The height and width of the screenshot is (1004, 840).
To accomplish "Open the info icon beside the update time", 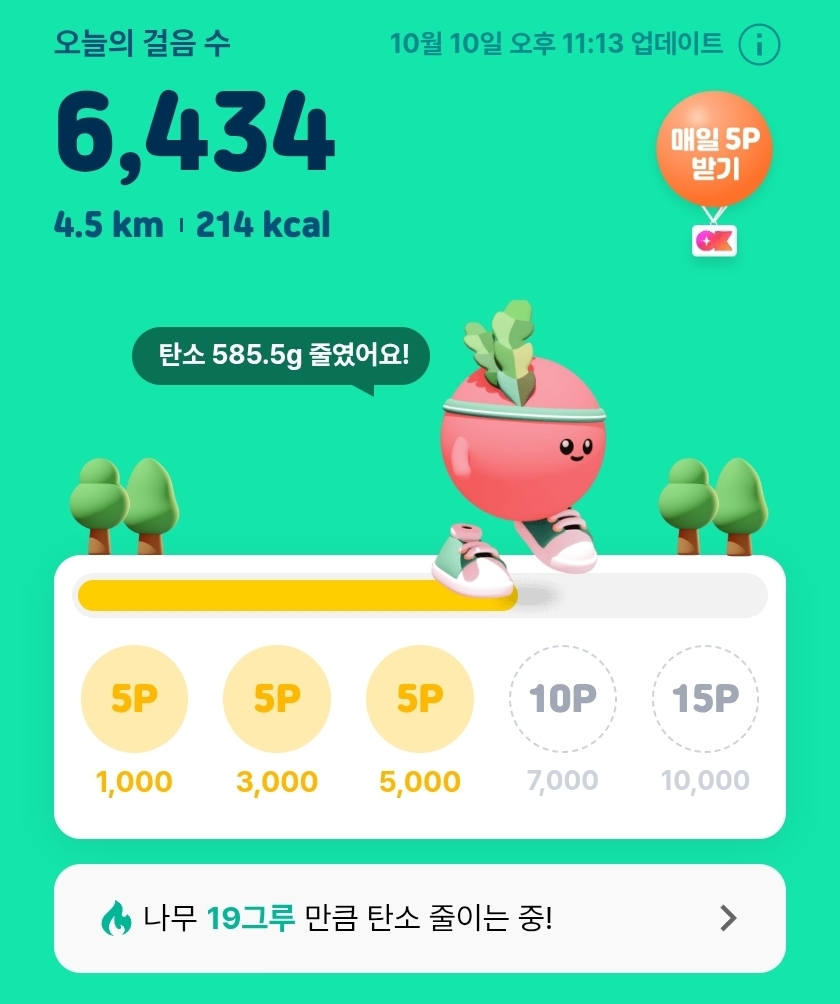I will pos(759,45).
